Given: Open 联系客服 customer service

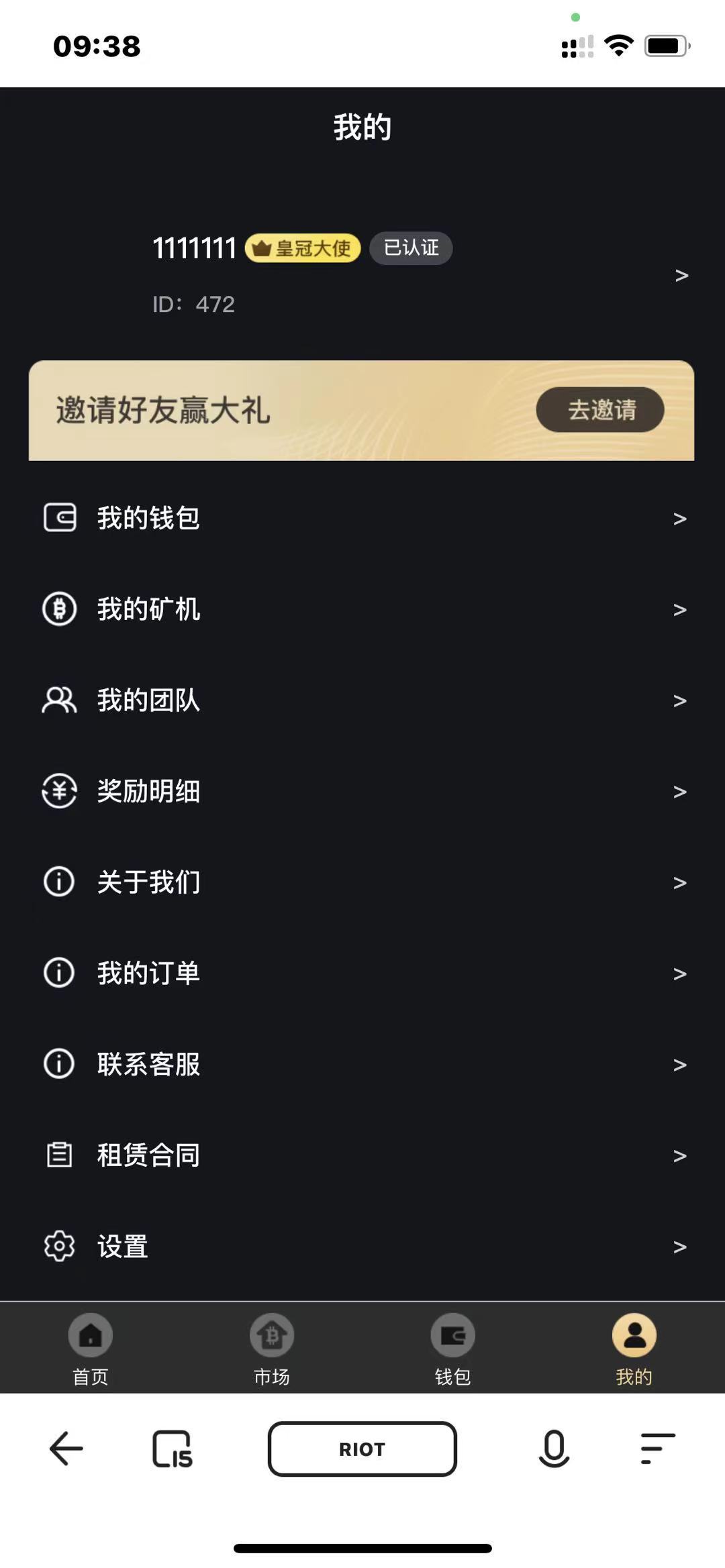Looking at the screenshot, I should [362, 1064].
